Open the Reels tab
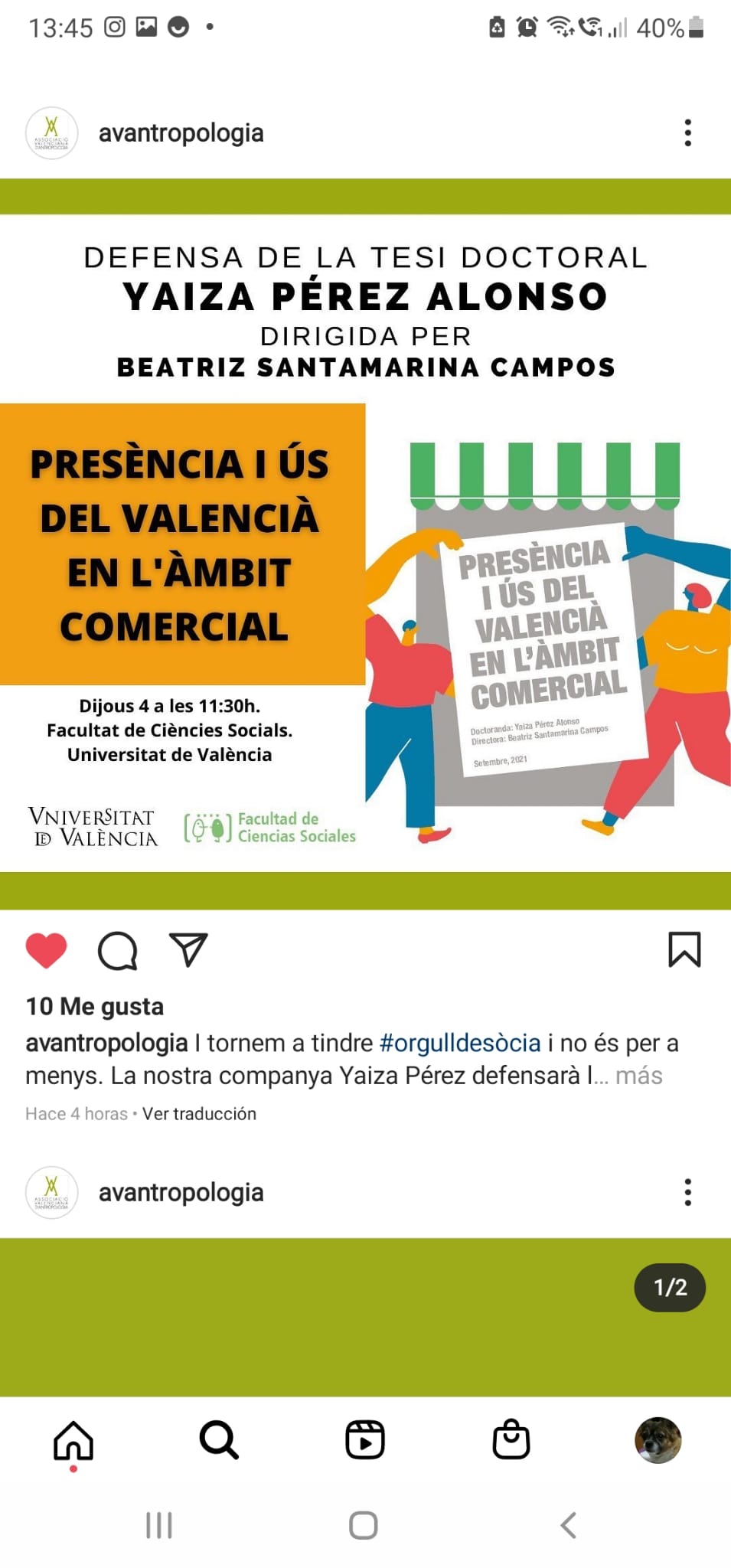The height and width of the screenshot is (1568, 731). pyautogui.click(x=365, y=1440)
